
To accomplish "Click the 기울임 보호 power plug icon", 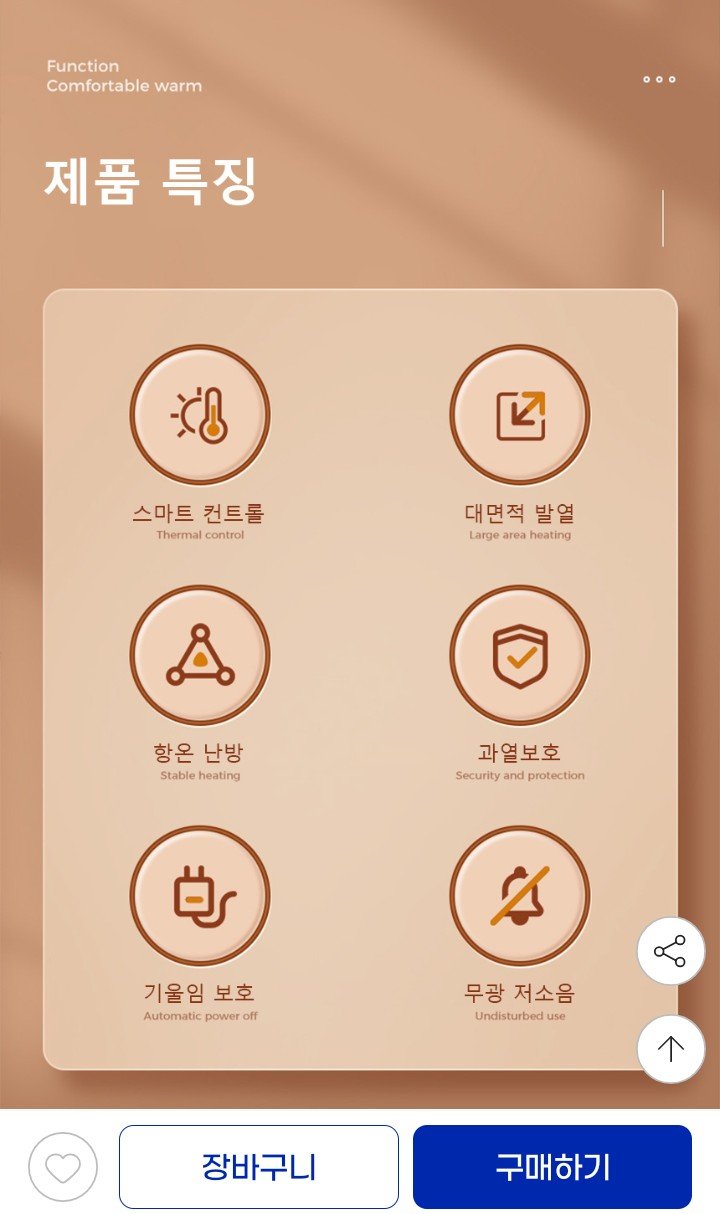I will click(200, 895).
